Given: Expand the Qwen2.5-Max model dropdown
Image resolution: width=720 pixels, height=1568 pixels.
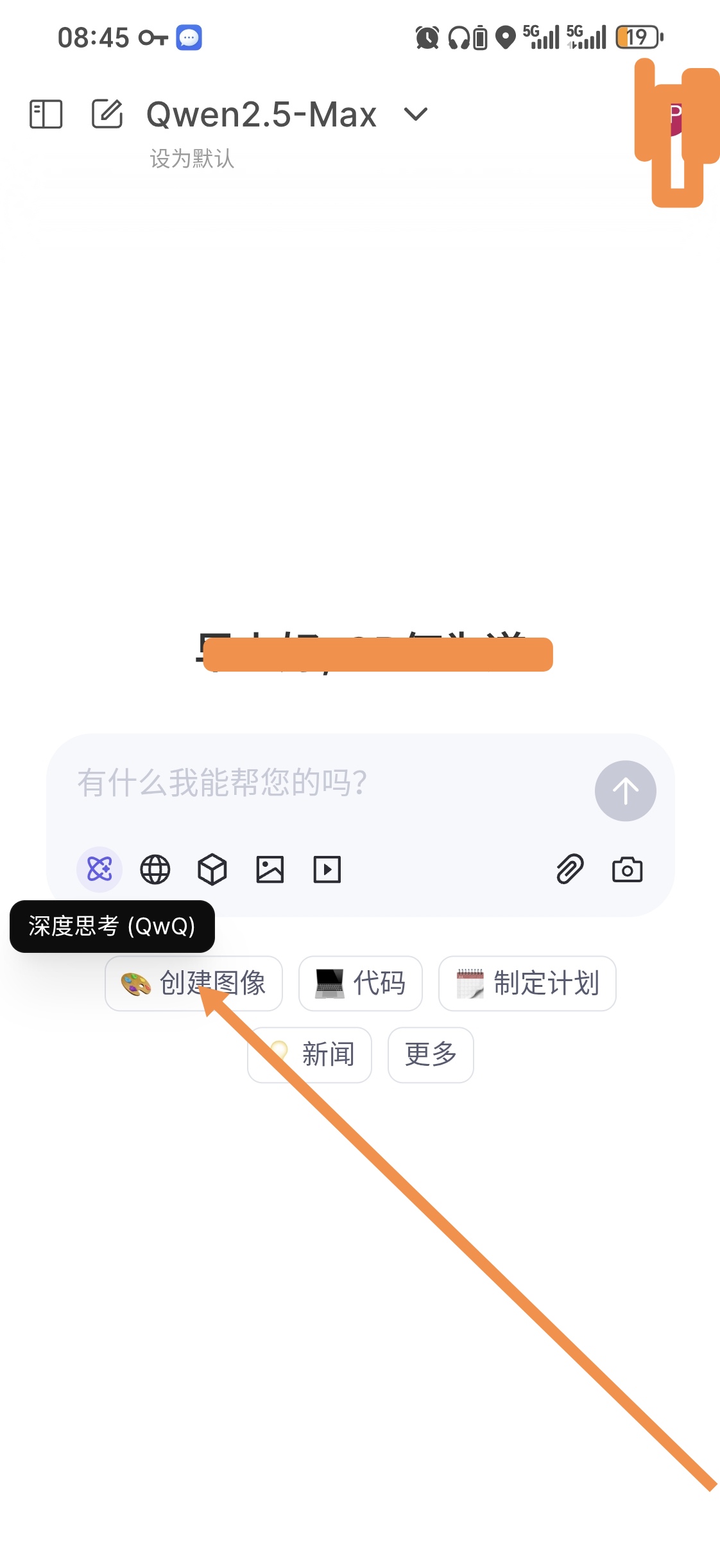Looking at the screenshot, I should [x=416, y=114].
